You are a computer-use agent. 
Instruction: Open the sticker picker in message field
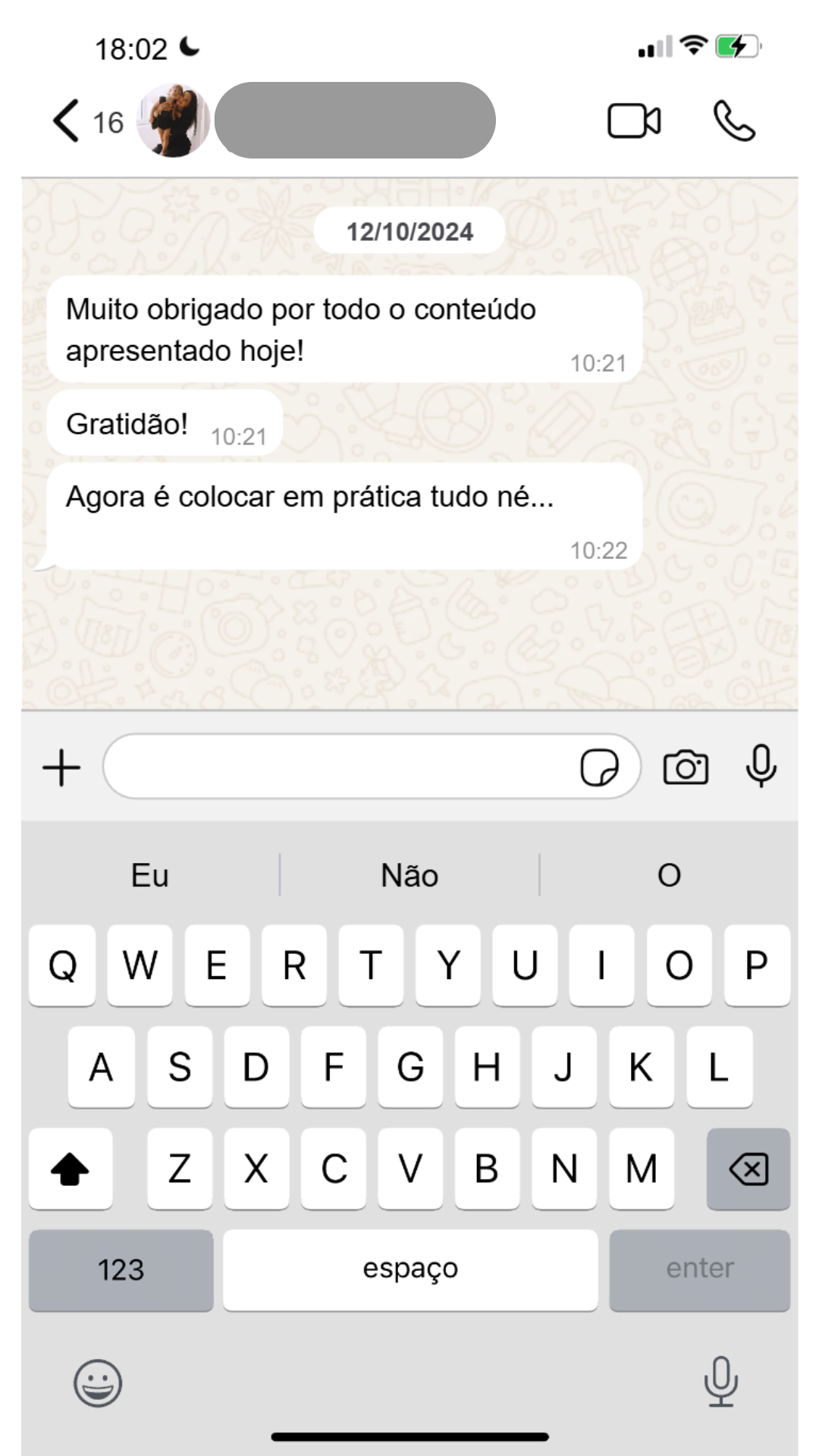pos(599,767)
